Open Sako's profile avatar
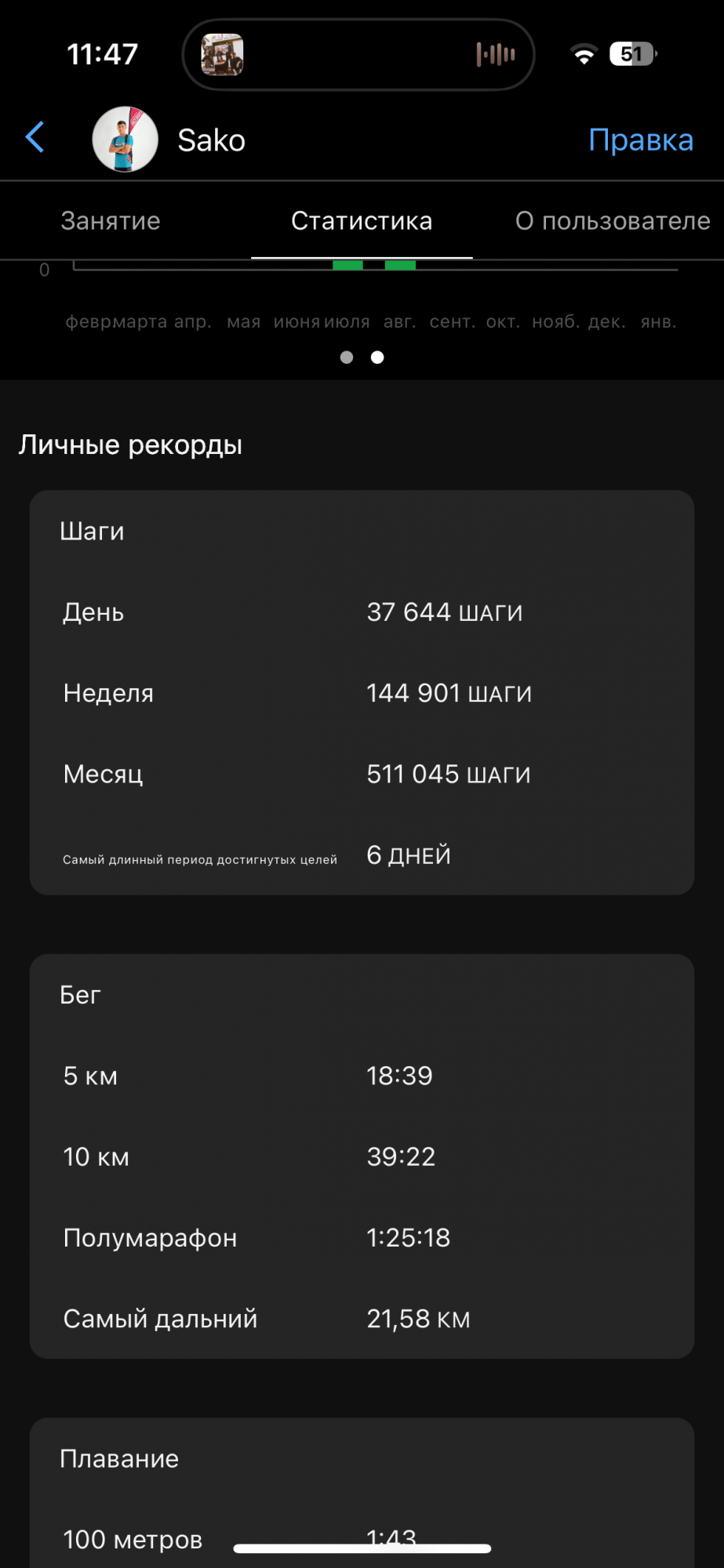Viewport: 724px width, 1568px height. point(126,140)
